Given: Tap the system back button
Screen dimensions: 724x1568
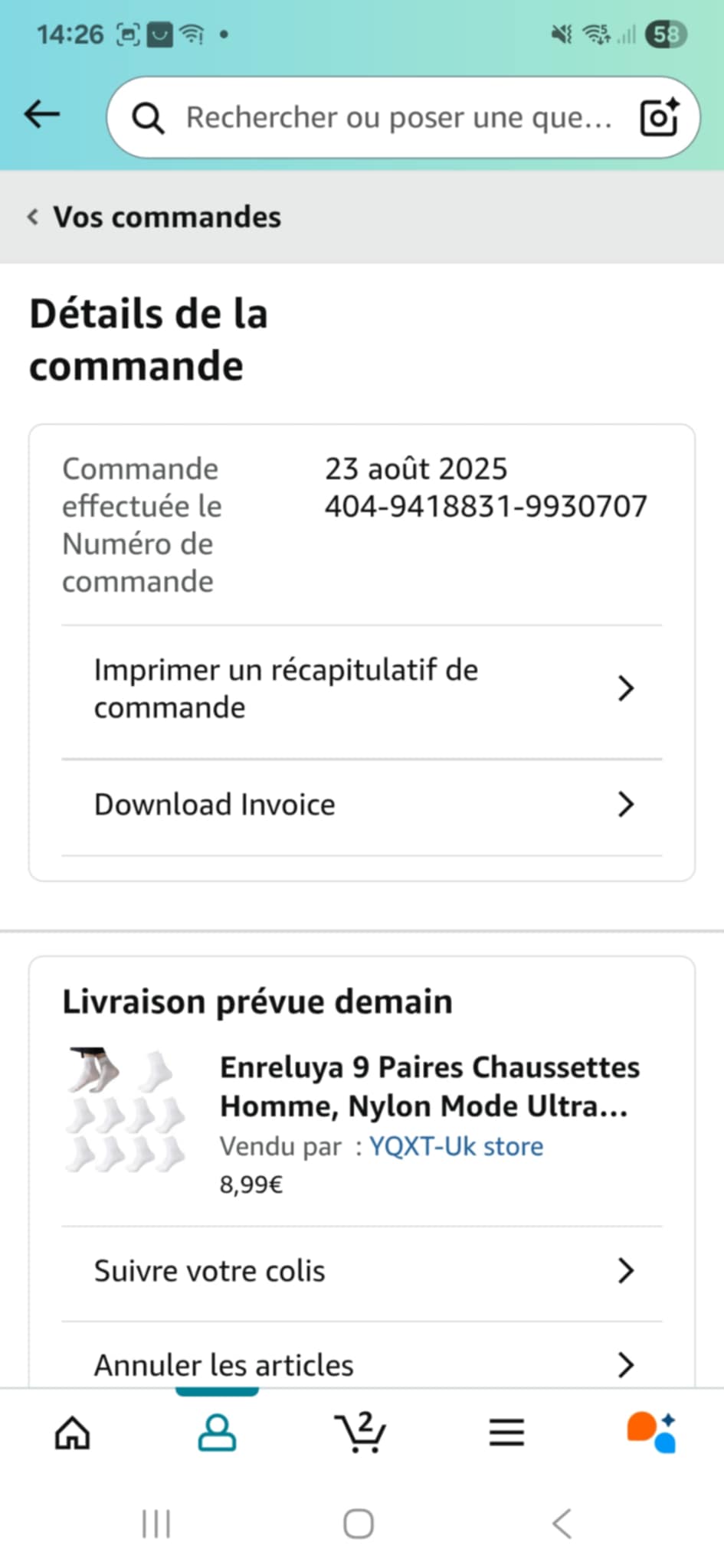Looking at the screenshot, I should (562, 1524).
